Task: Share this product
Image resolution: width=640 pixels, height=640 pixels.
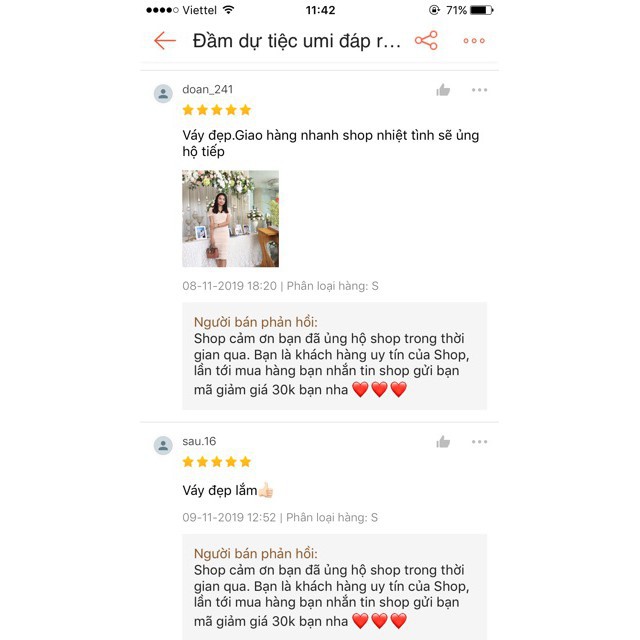Action: [426, 41]
